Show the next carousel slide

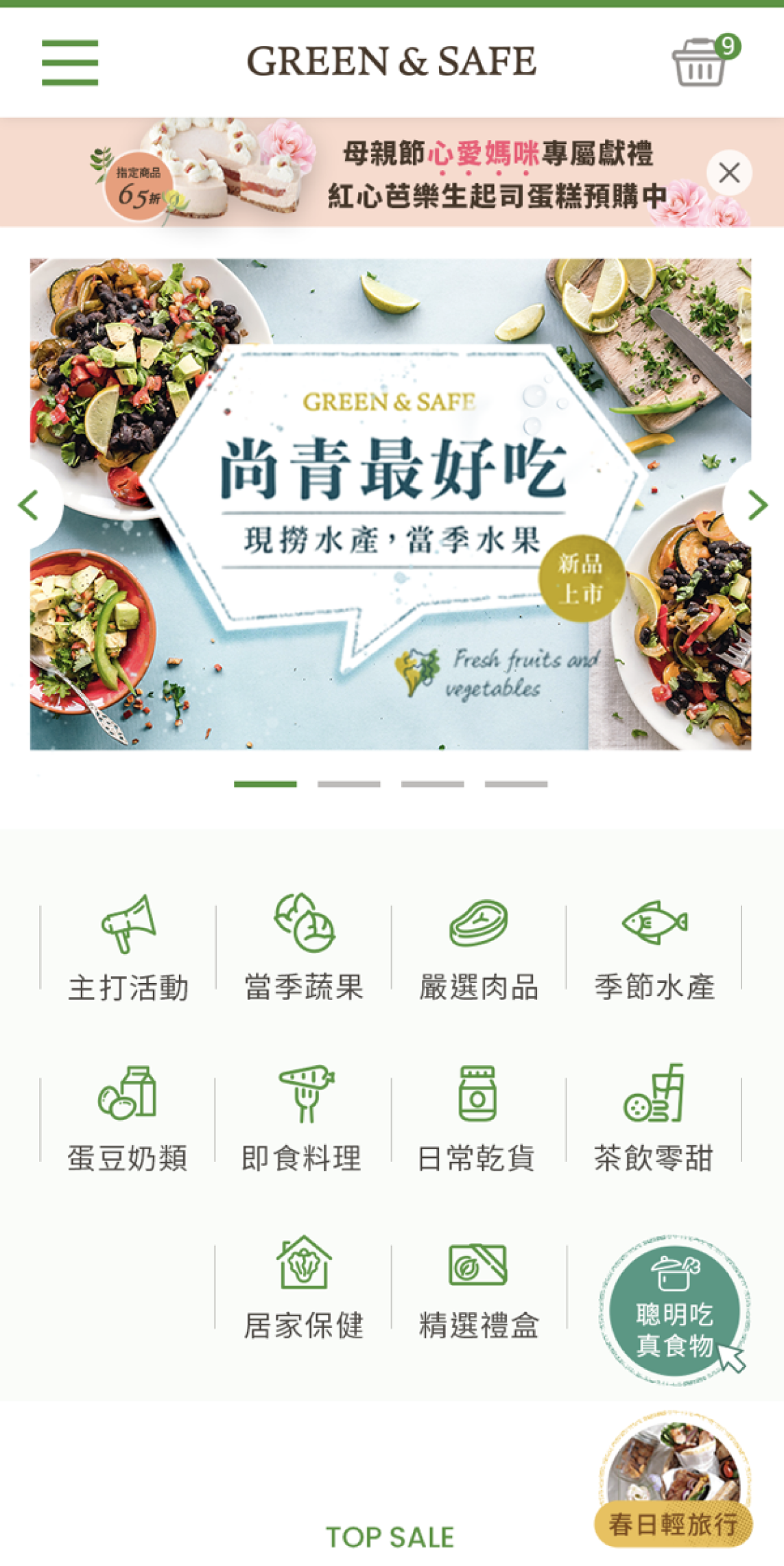pos(757,506)
